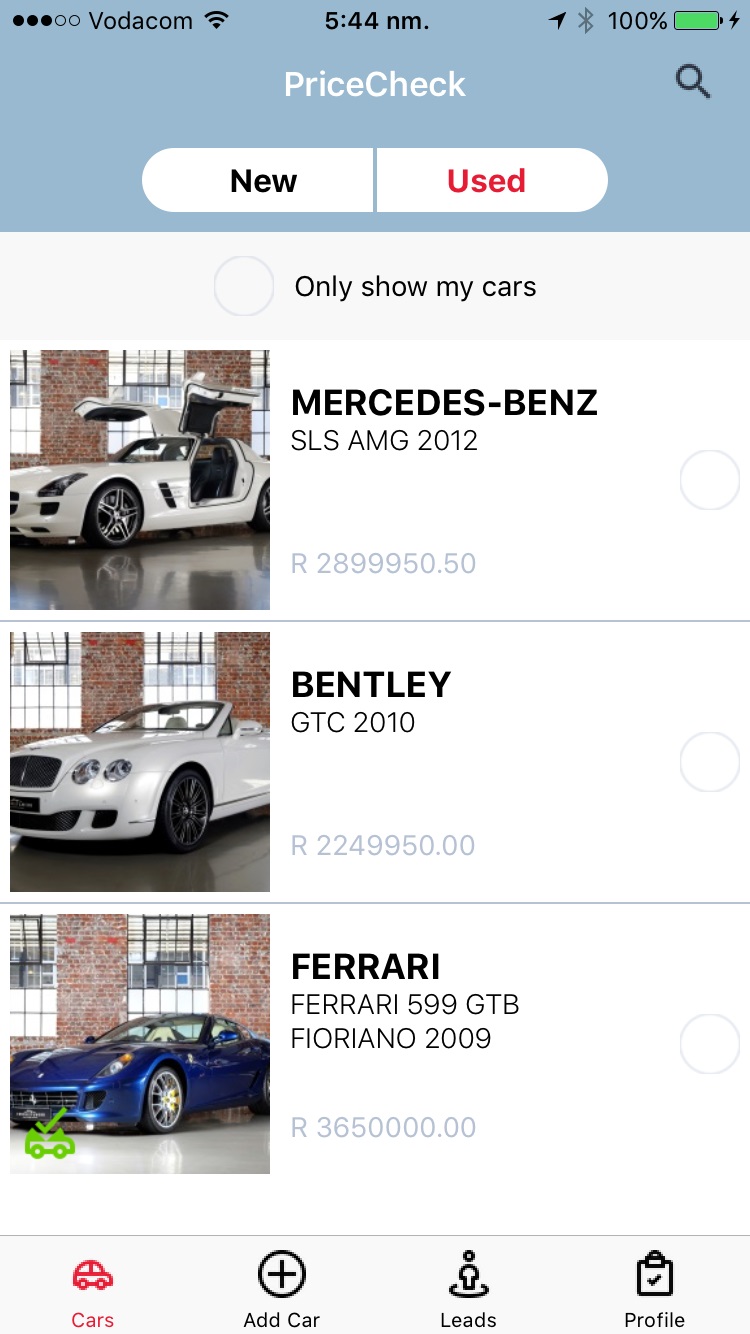This screenshot has height=1334, width=750.
Task: Tap the location arrow in the status bar
Action: [x=555, y=18]
